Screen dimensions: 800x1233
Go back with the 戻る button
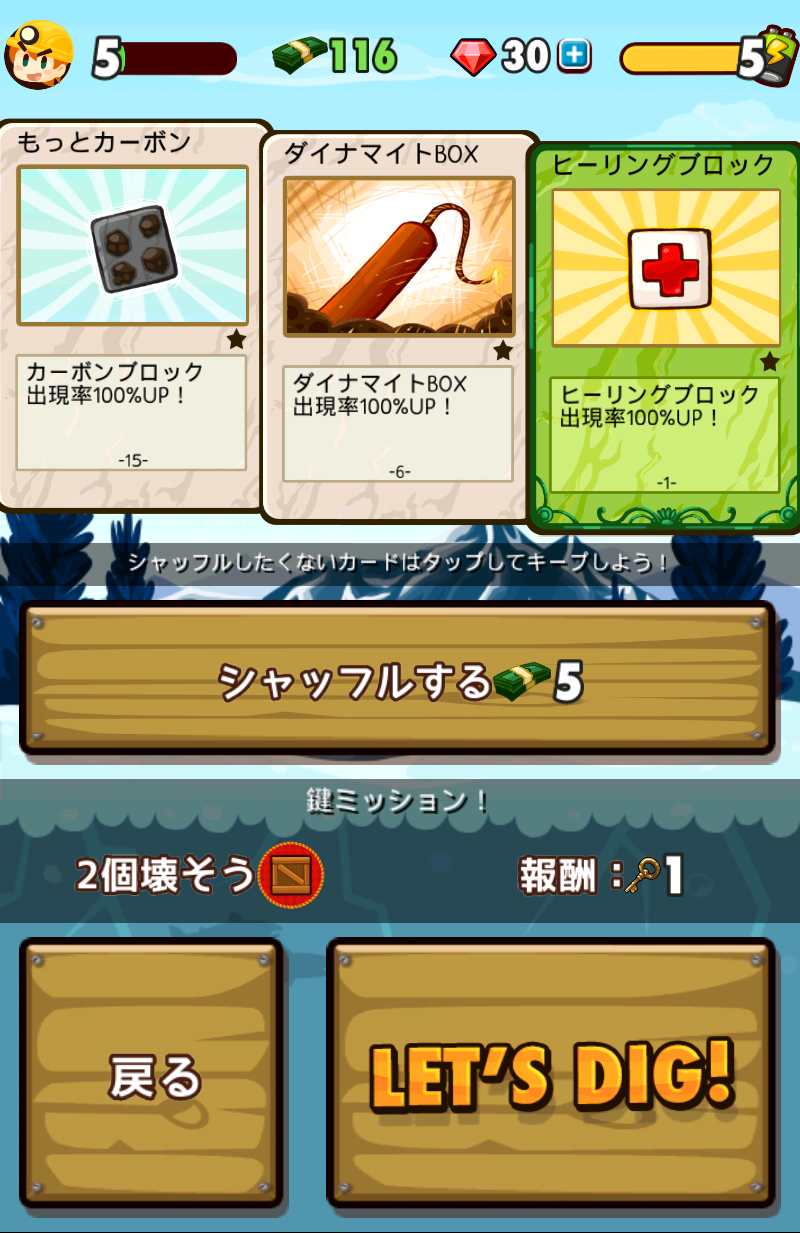tap(153, 1075)
